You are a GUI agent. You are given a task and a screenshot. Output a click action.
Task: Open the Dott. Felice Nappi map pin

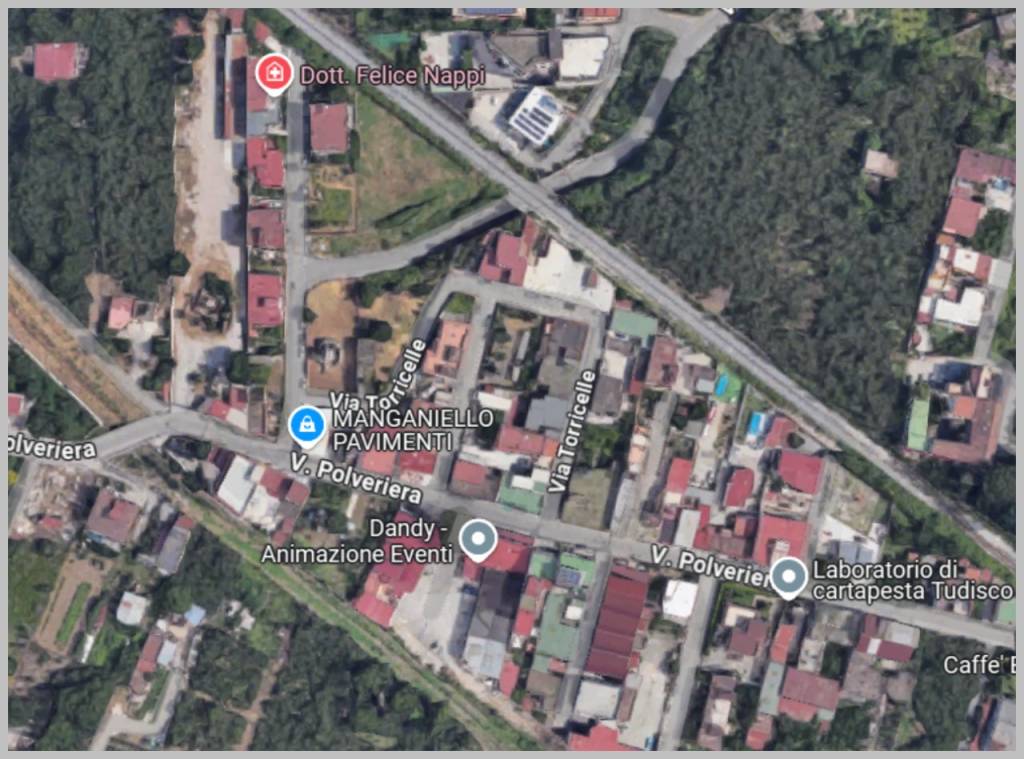(273, 73)
